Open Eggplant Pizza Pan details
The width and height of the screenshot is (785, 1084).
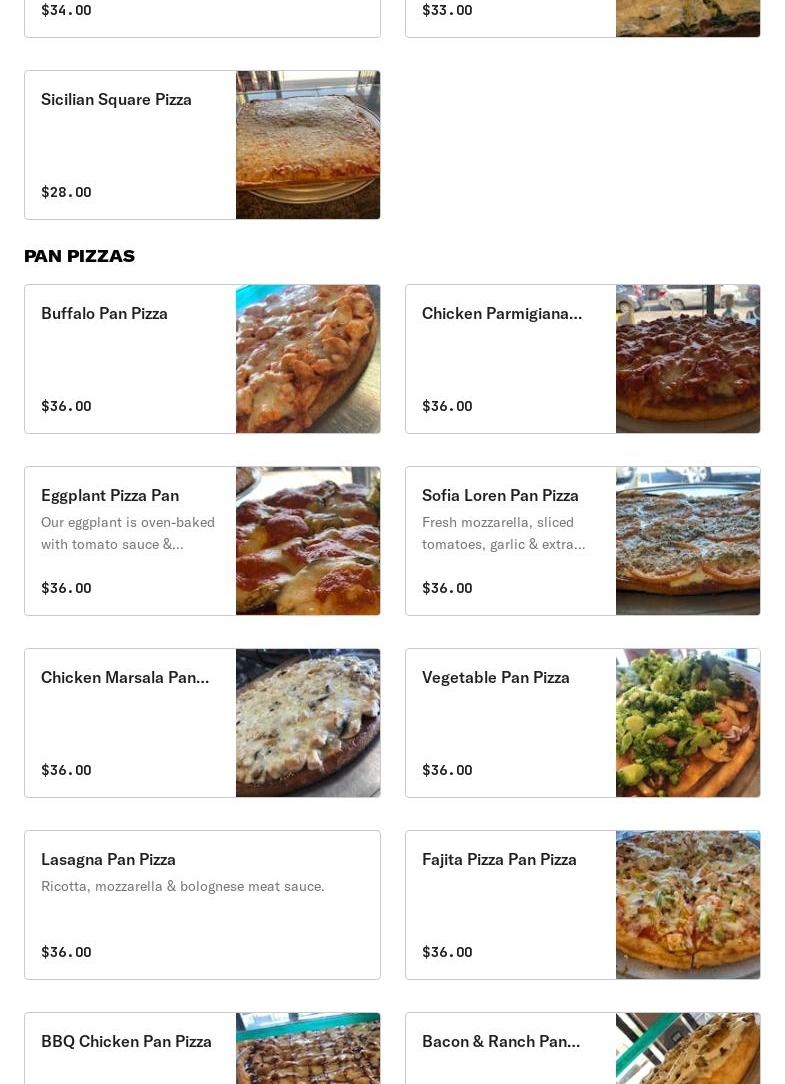[x=202, y=541]
